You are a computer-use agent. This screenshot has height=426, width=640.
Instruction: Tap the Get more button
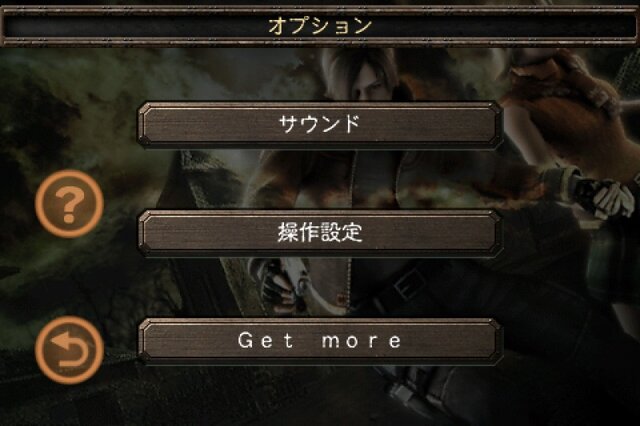pos(319,341)
